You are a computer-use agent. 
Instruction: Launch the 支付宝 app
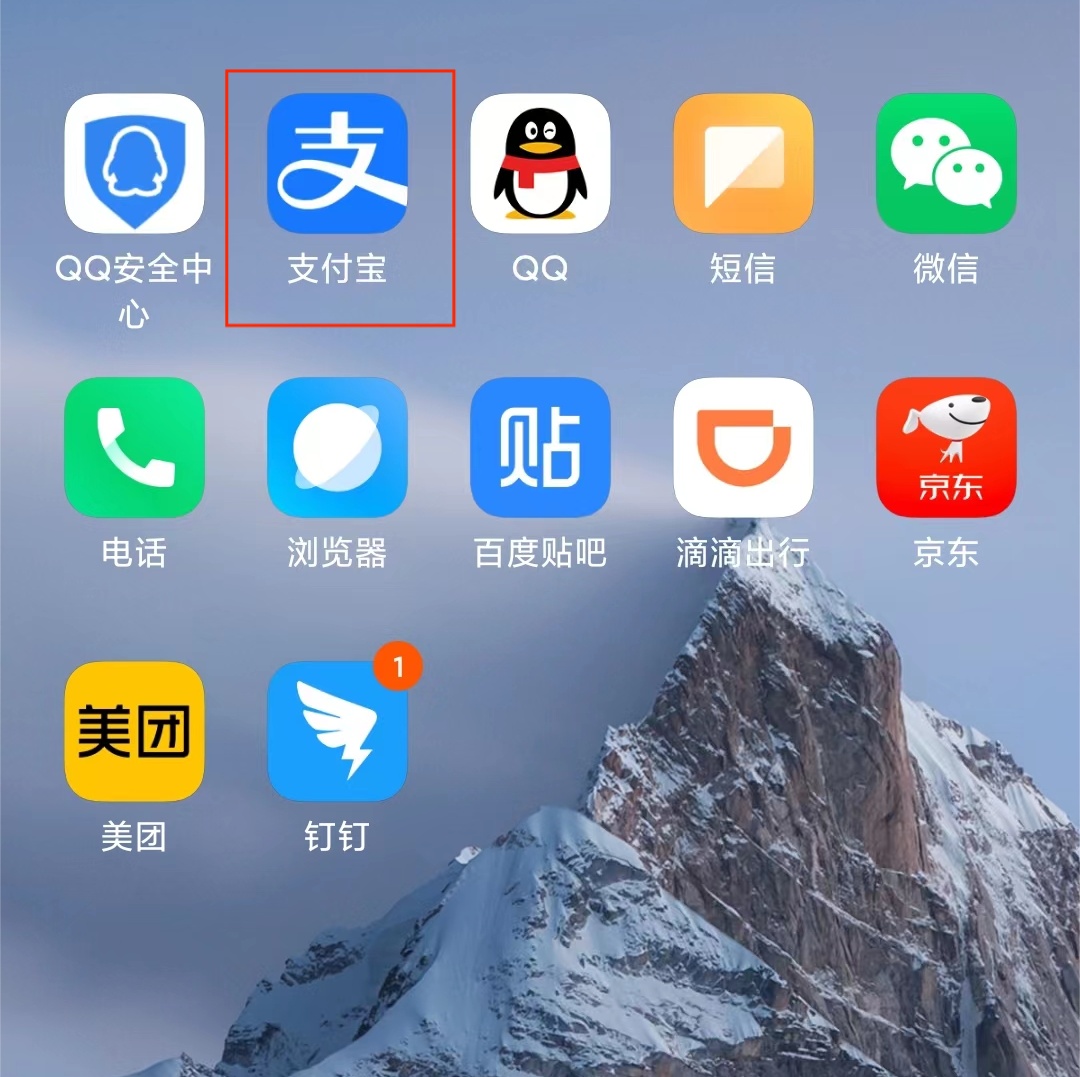(337, 164)
